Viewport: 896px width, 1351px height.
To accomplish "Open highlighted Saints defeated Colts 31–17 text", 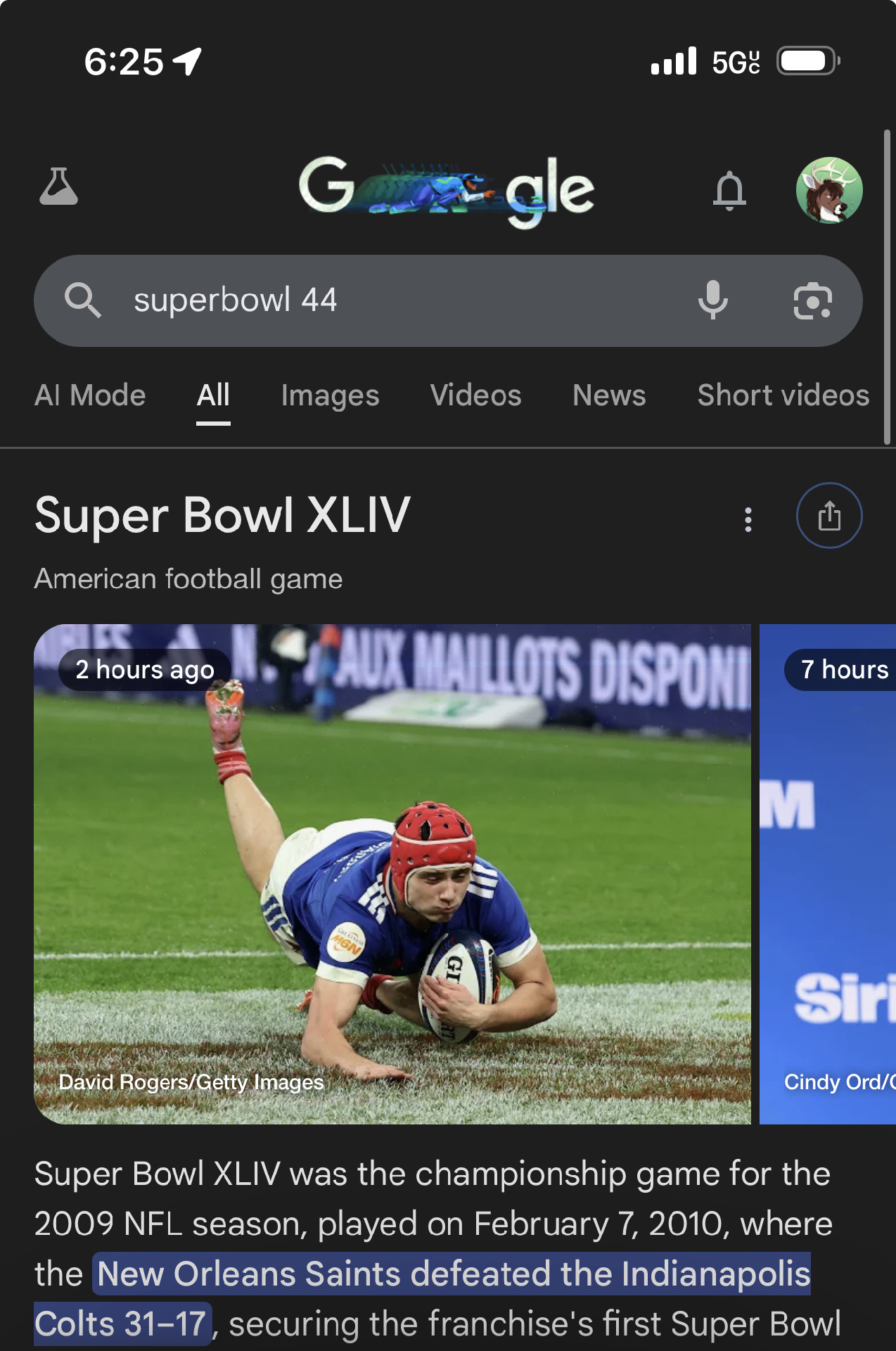I will click(453, 1275).
